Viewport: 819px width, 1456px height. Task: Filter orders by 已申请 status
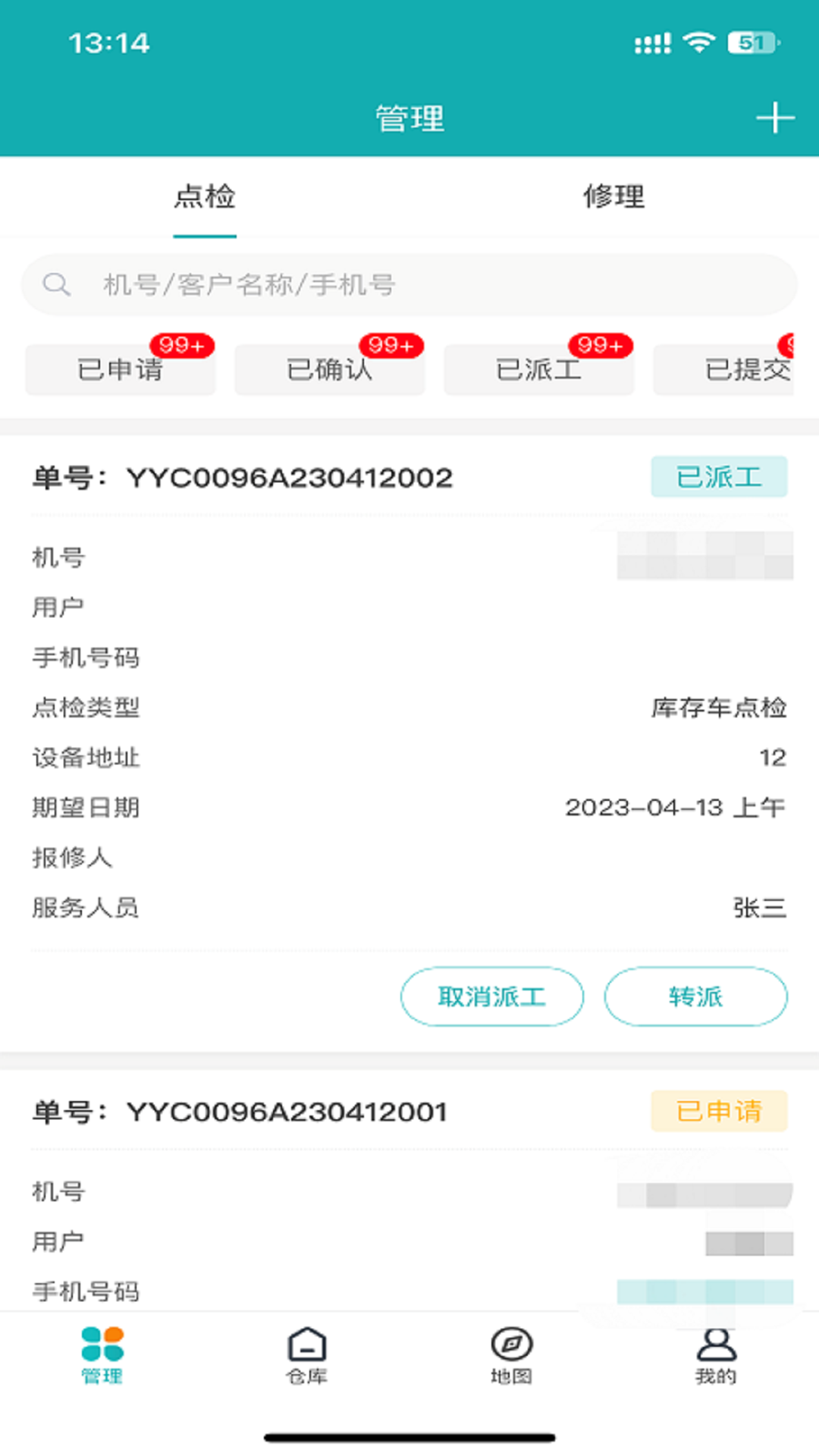120,369
